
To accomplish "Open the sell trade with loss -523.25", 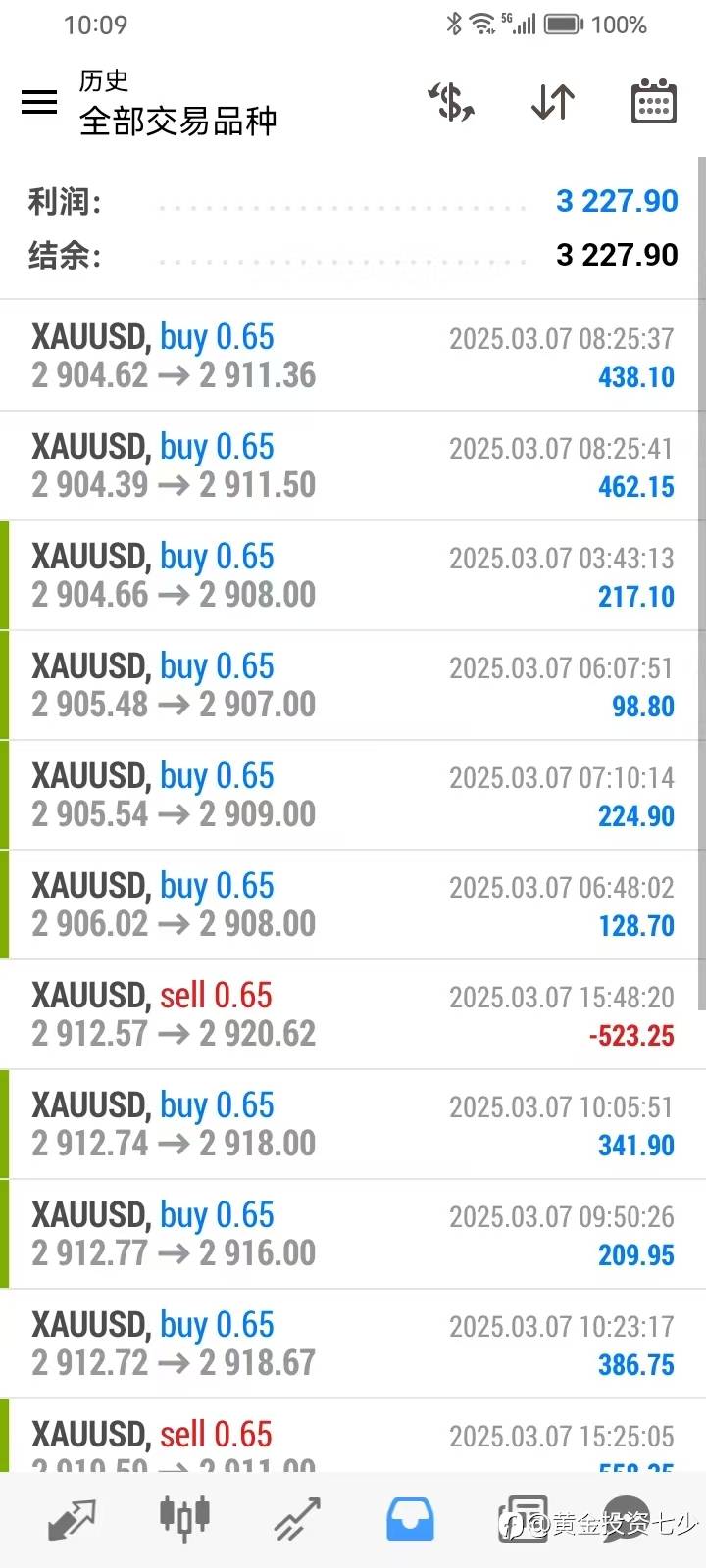I will [353, 1014].
